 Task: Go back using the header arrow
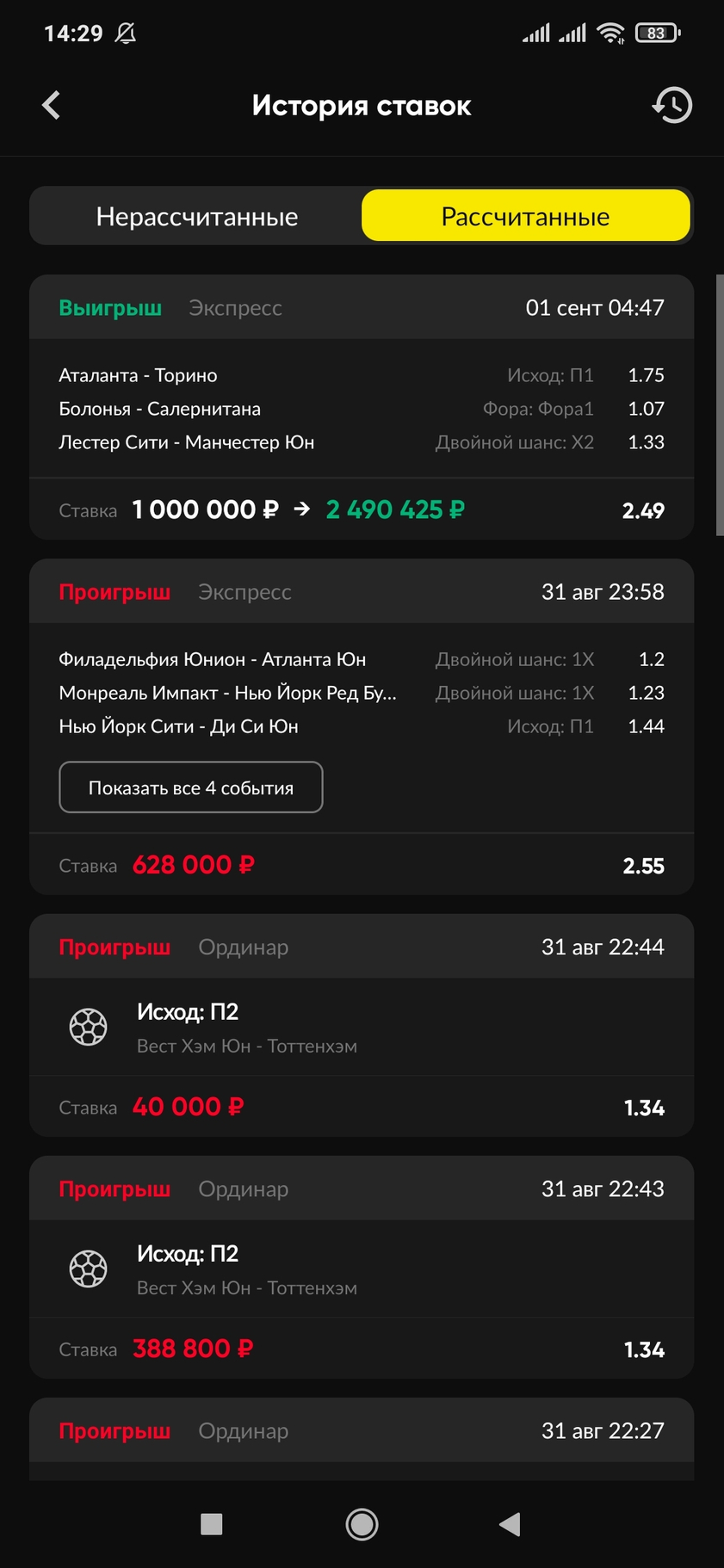point(52,105)
